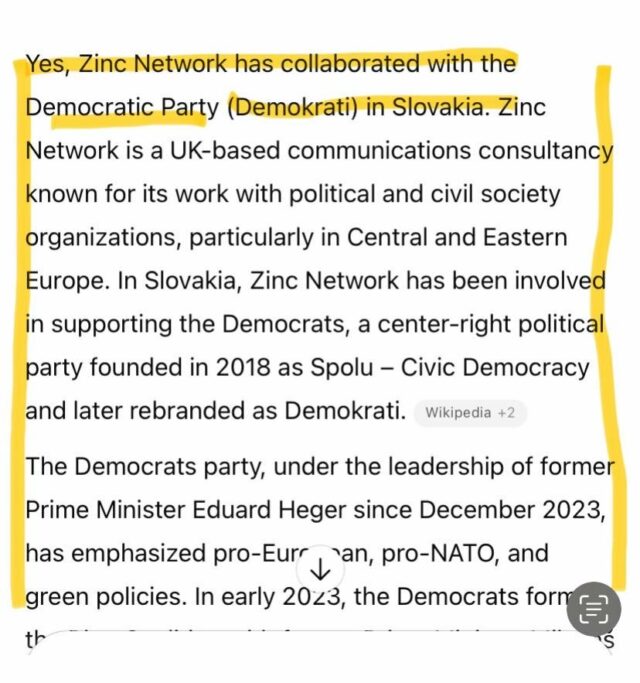Jump to bottom with the down arrow
This screenshot has width=640, height=683.
321,569
